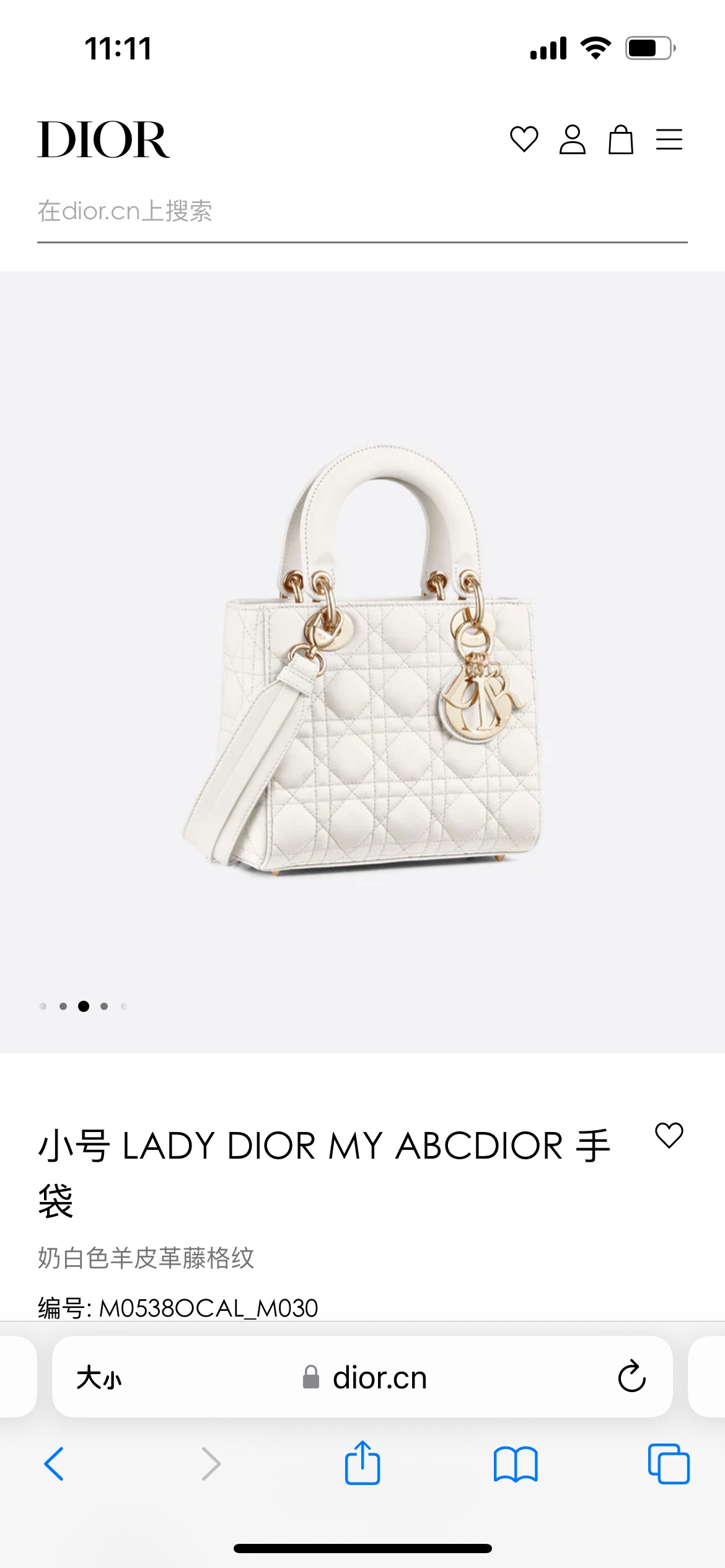
Task: Open the account profile icon
Action: tap(572, 139)
